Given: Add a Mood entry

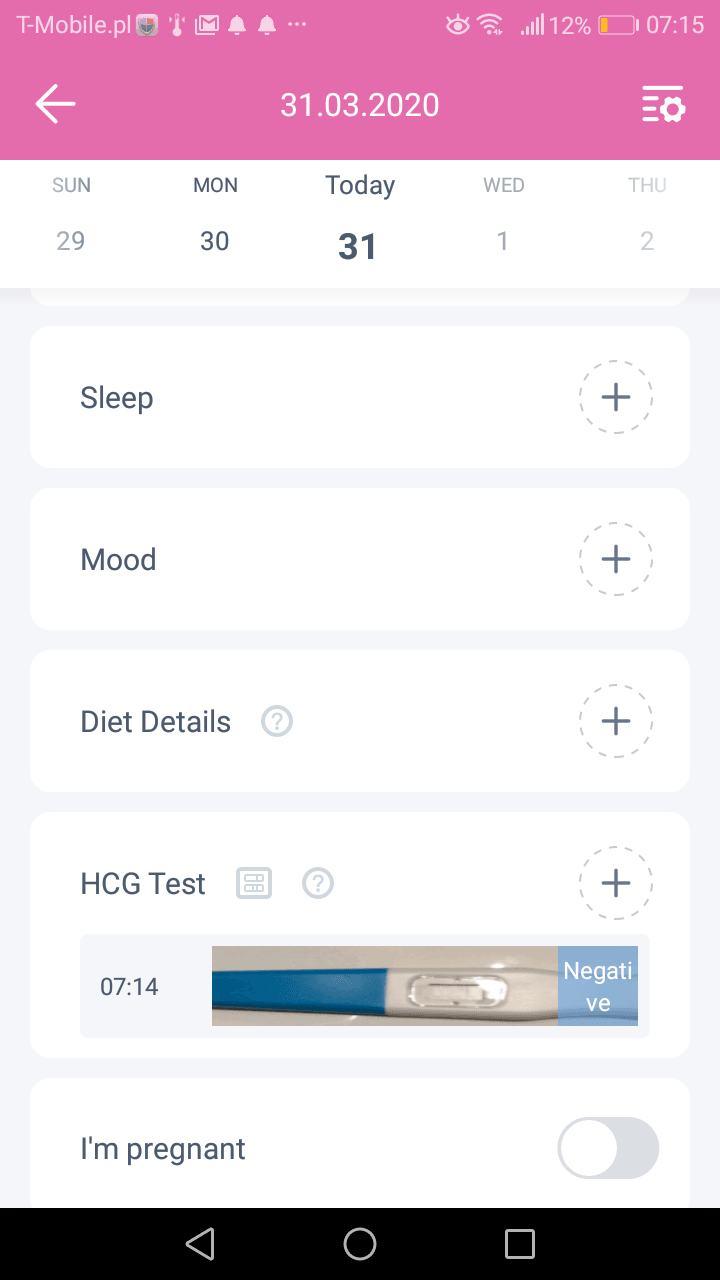Looking at the screenshot, I should pyautogui.click(x=615, y=559).
